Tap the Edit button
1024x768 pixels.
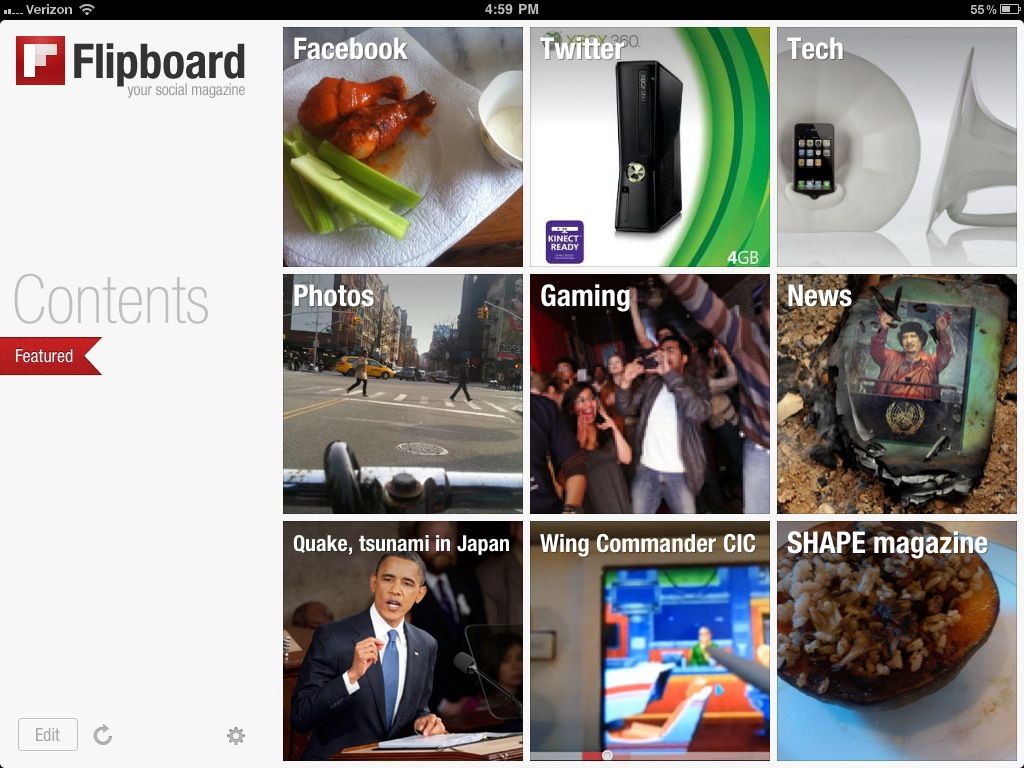coord(48,735)
